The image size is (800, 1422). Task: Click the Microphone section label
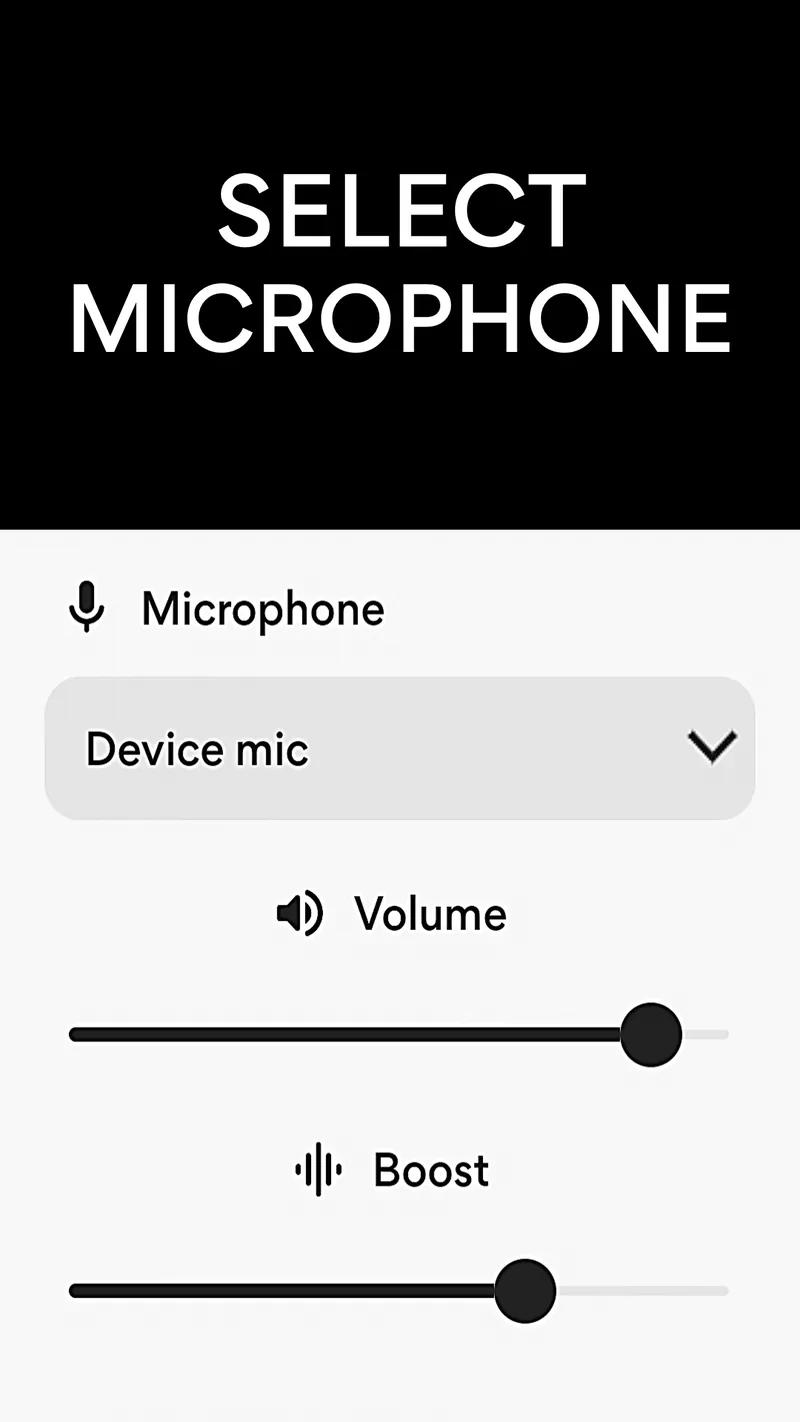click(x=263, y=609)
